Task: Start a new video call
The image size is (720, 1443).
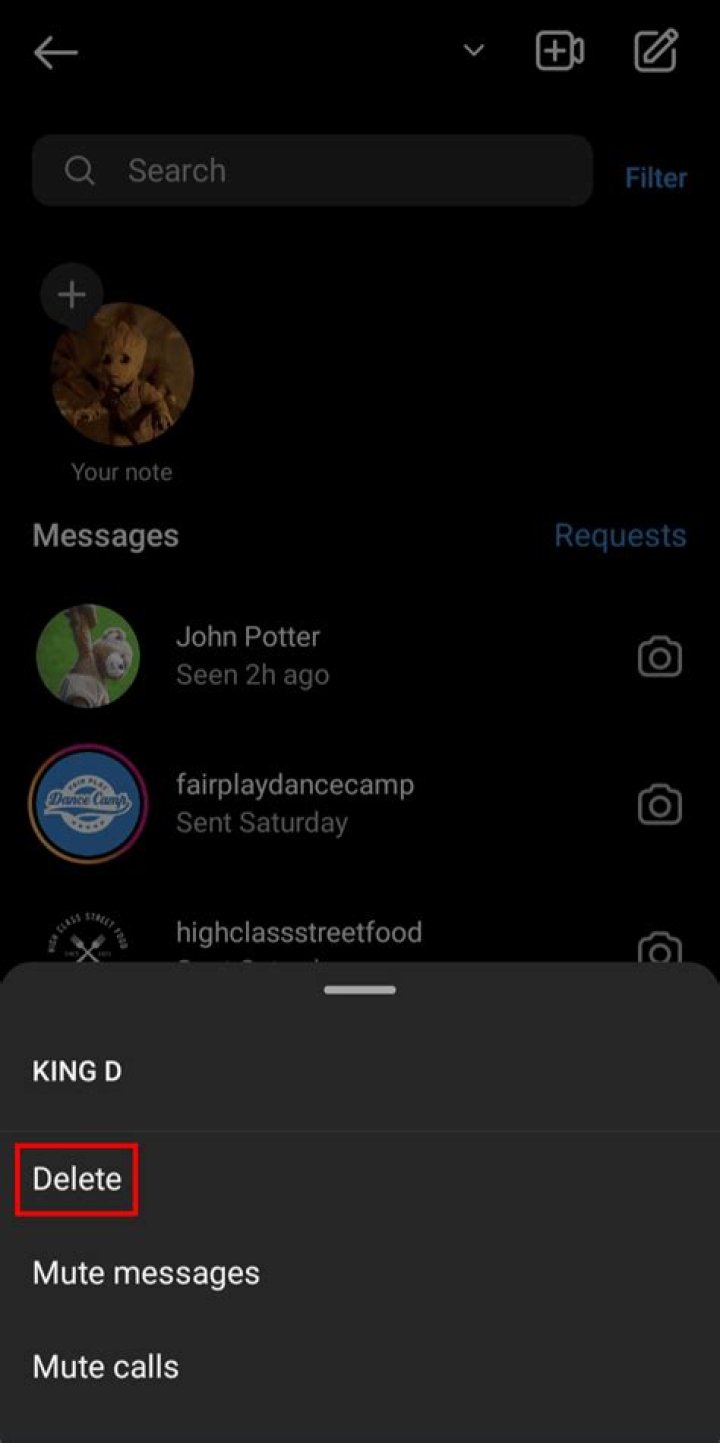Action: tap(559, 52)
